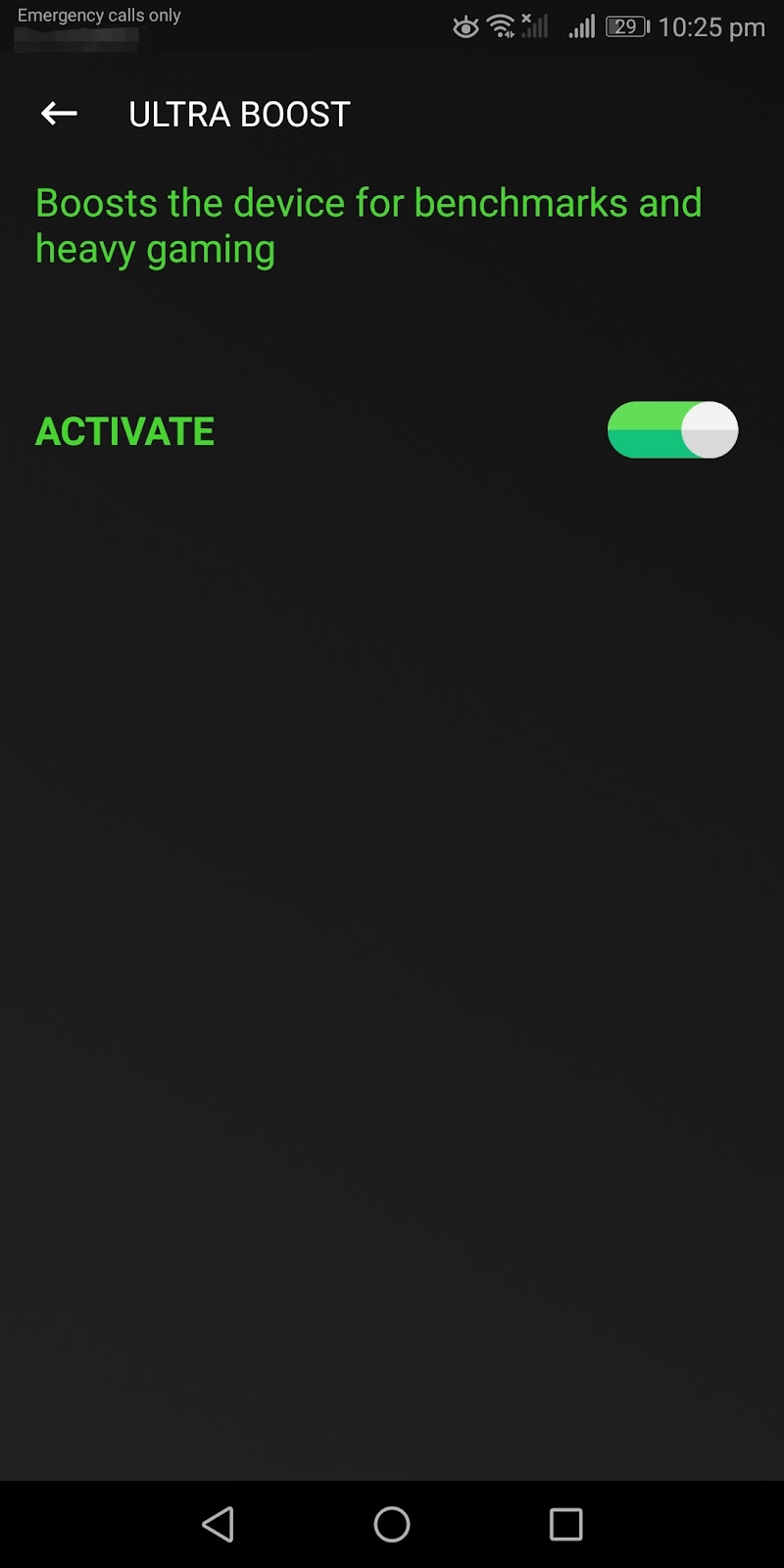
Task: Open recent apps overview
Action: point(565,1524)
